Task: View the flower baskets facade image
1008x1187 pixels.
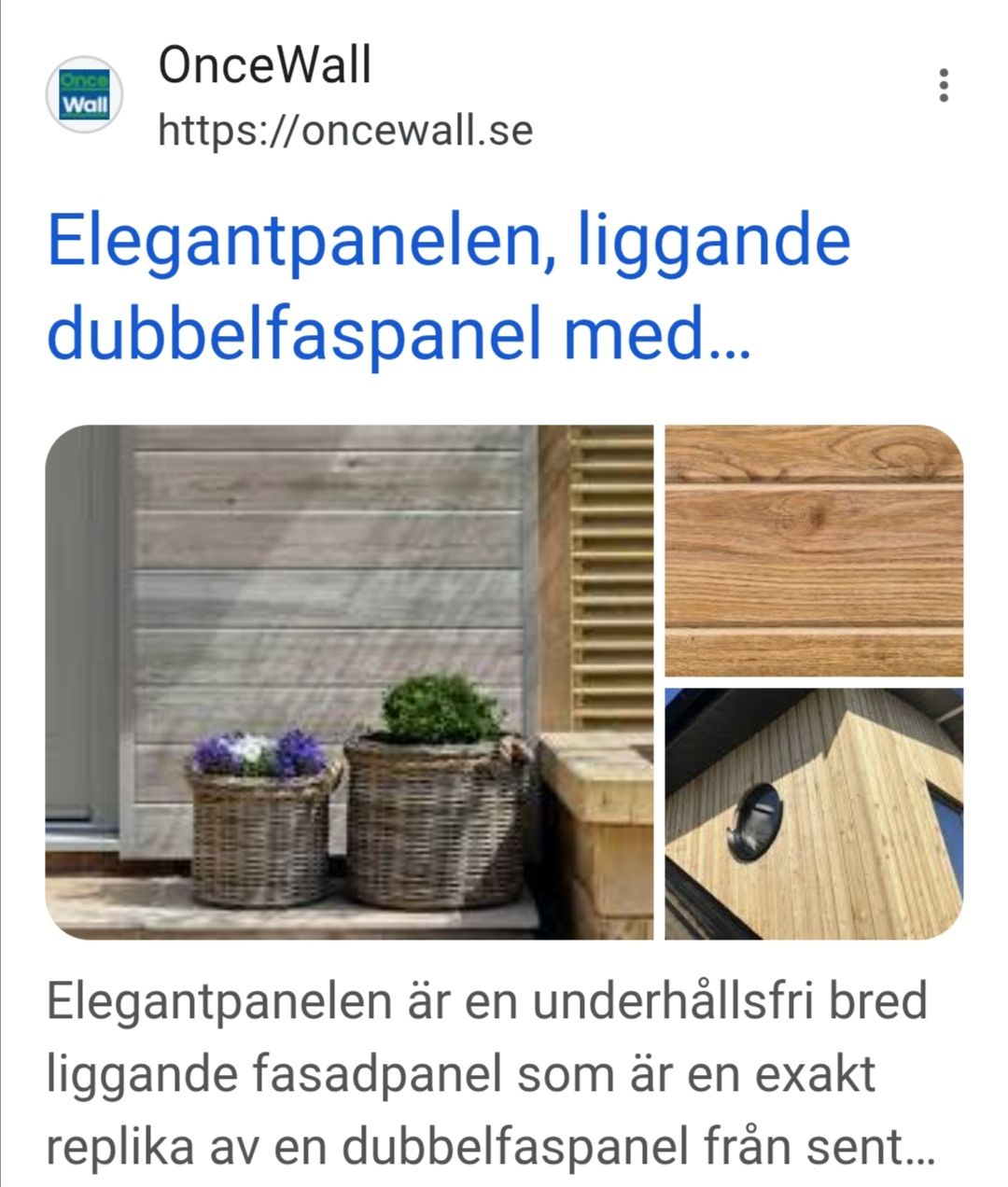Action: point(349,682)
